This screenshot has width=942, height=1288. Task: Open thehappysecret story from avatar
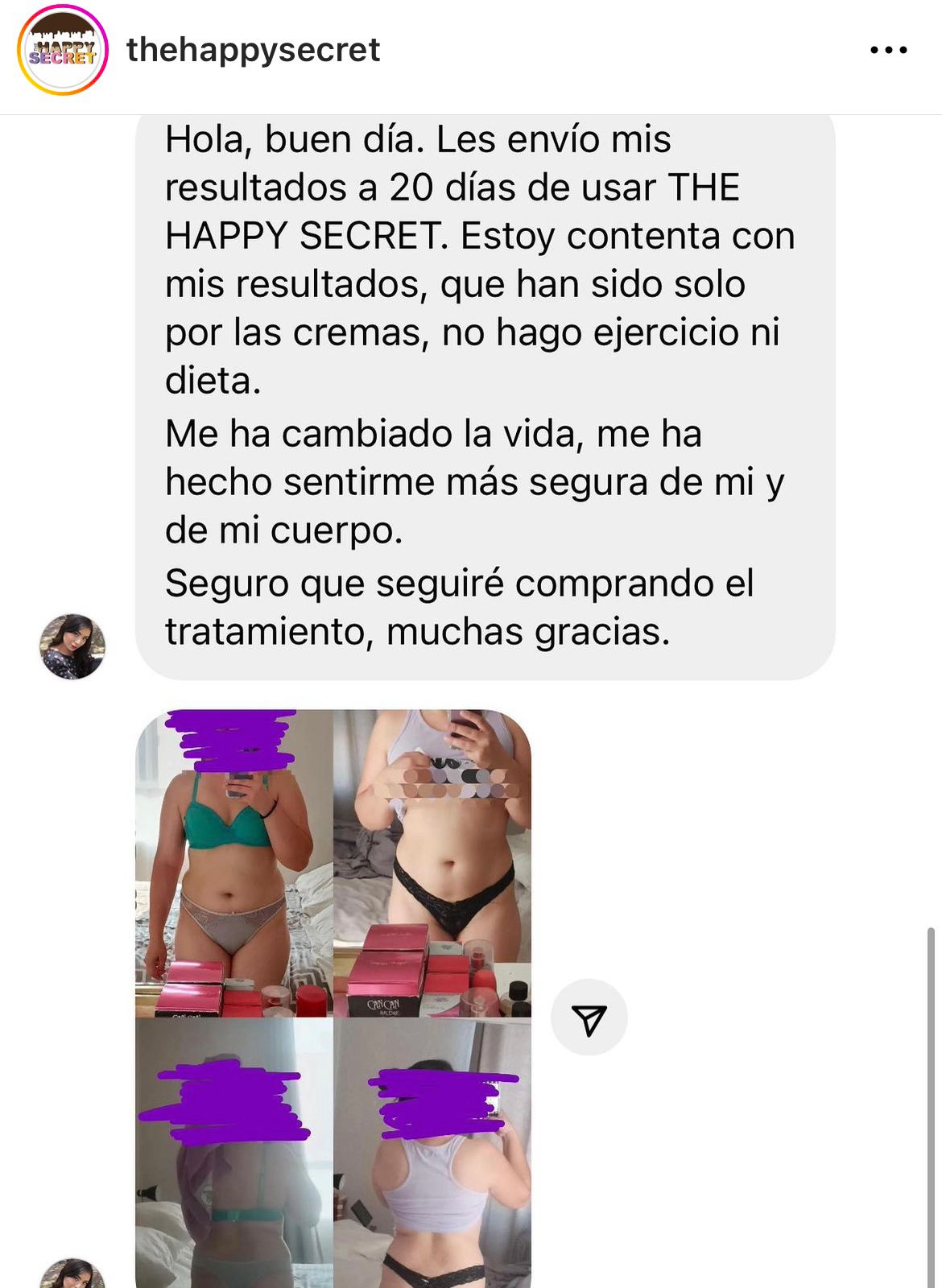coord(63,50)
